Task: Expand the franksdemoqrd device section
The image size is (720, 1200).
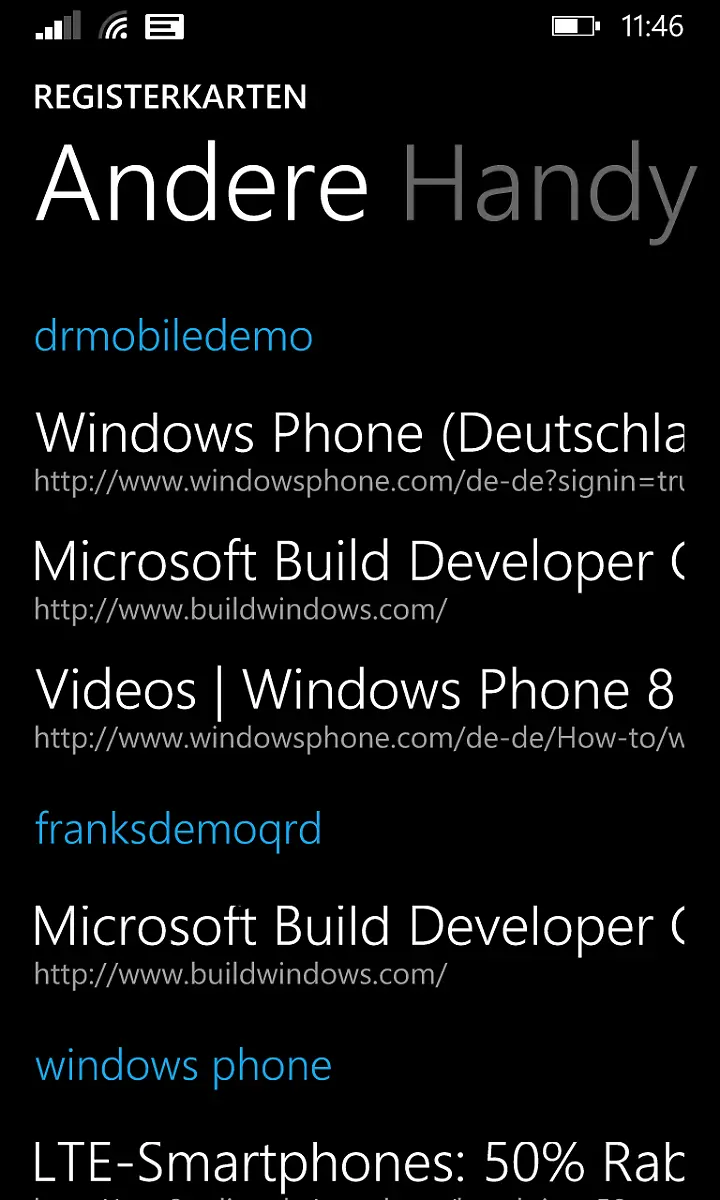Action: point(178,828)
